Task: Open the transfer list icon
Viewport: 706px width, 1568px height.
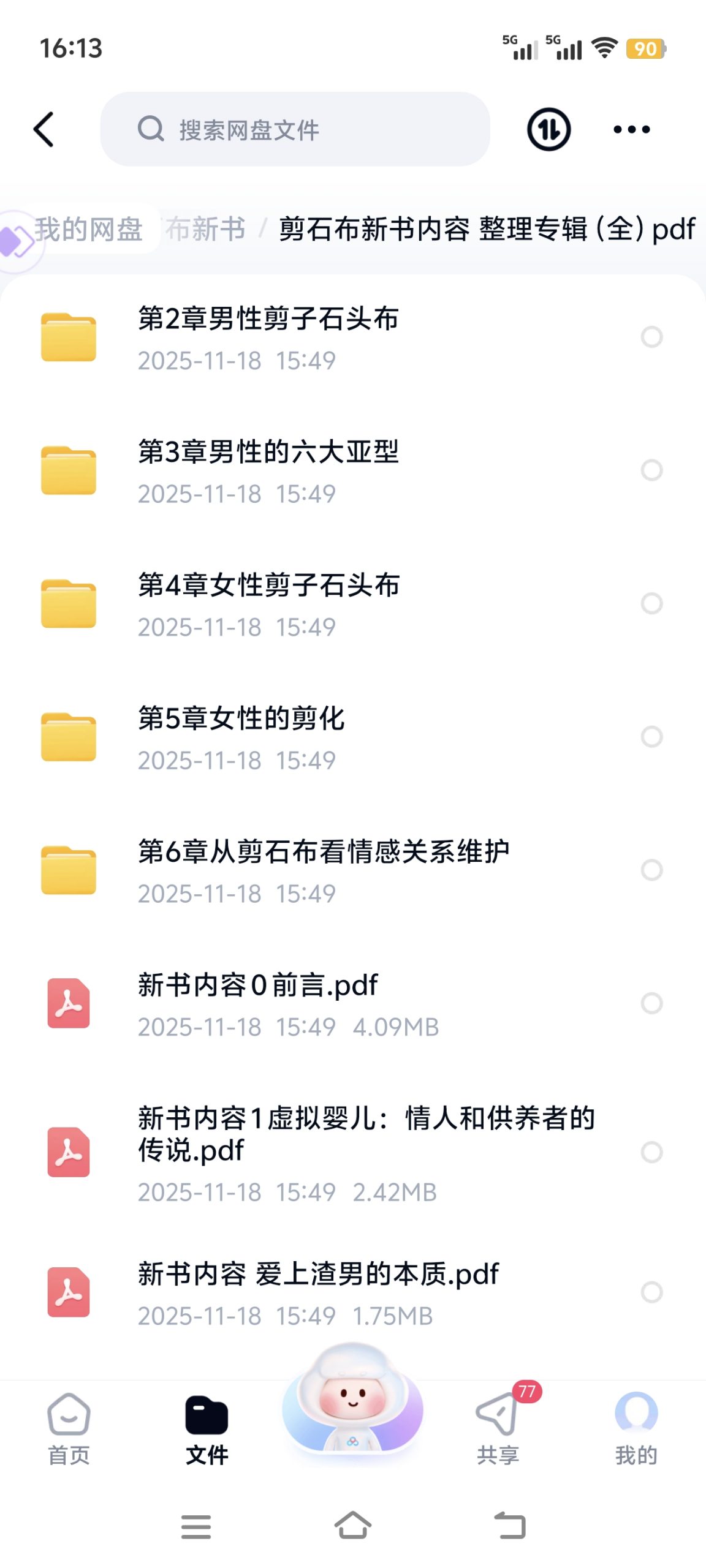Action: click(548, 129)
